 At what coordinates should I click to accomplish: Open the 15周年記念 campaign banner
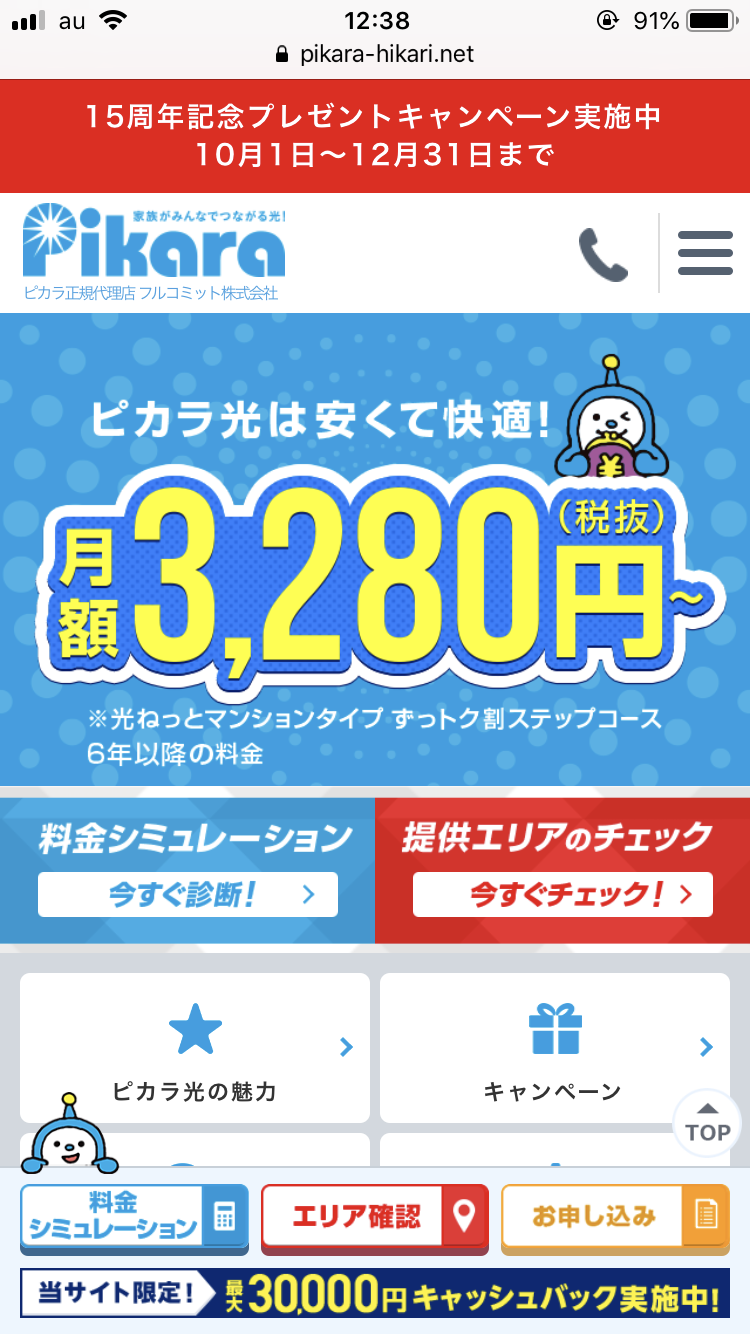coord(375,136)
